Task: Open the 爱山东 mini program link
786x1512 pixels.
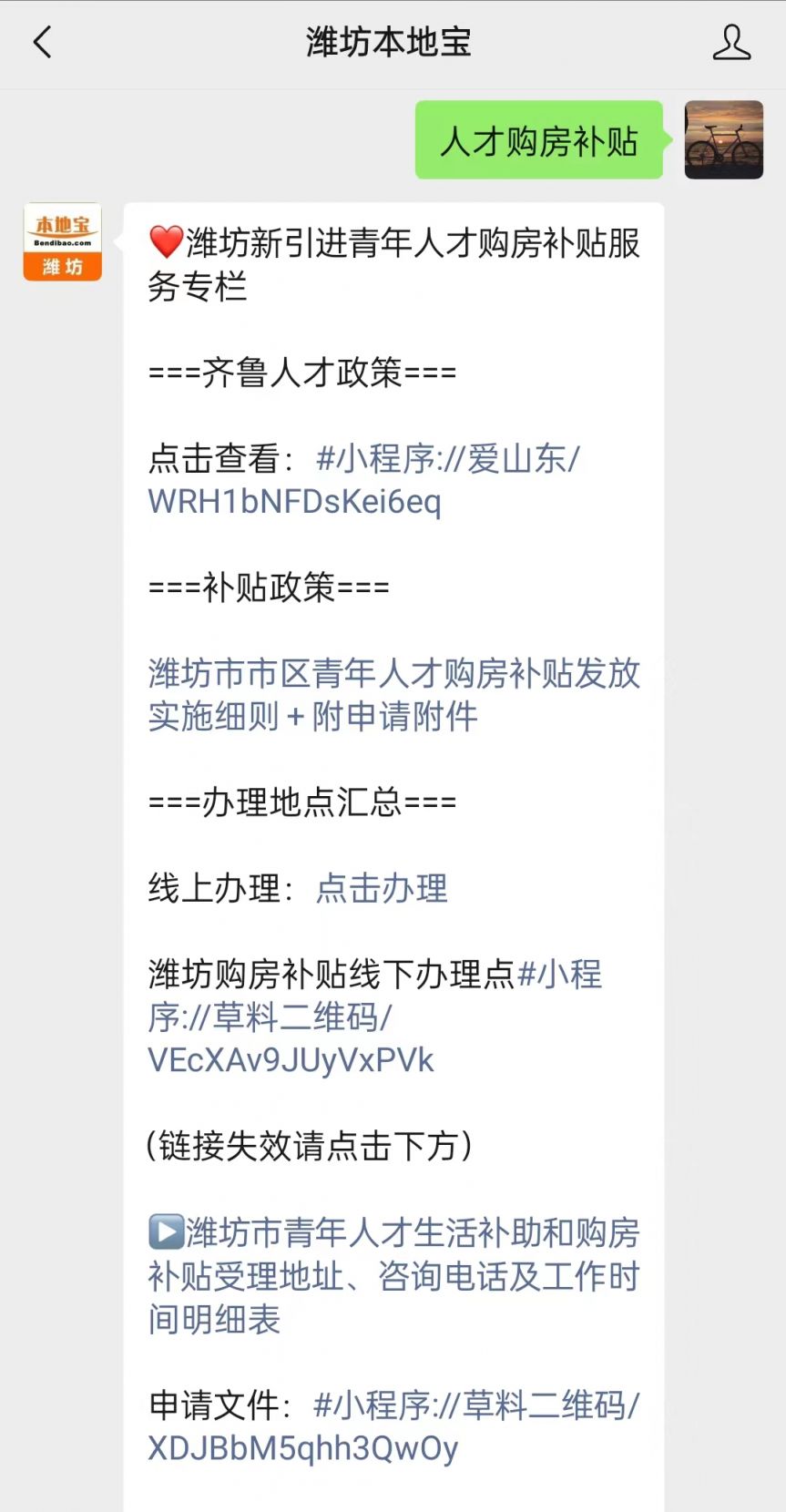Action: pyautogui.click(x=362, y=480)
